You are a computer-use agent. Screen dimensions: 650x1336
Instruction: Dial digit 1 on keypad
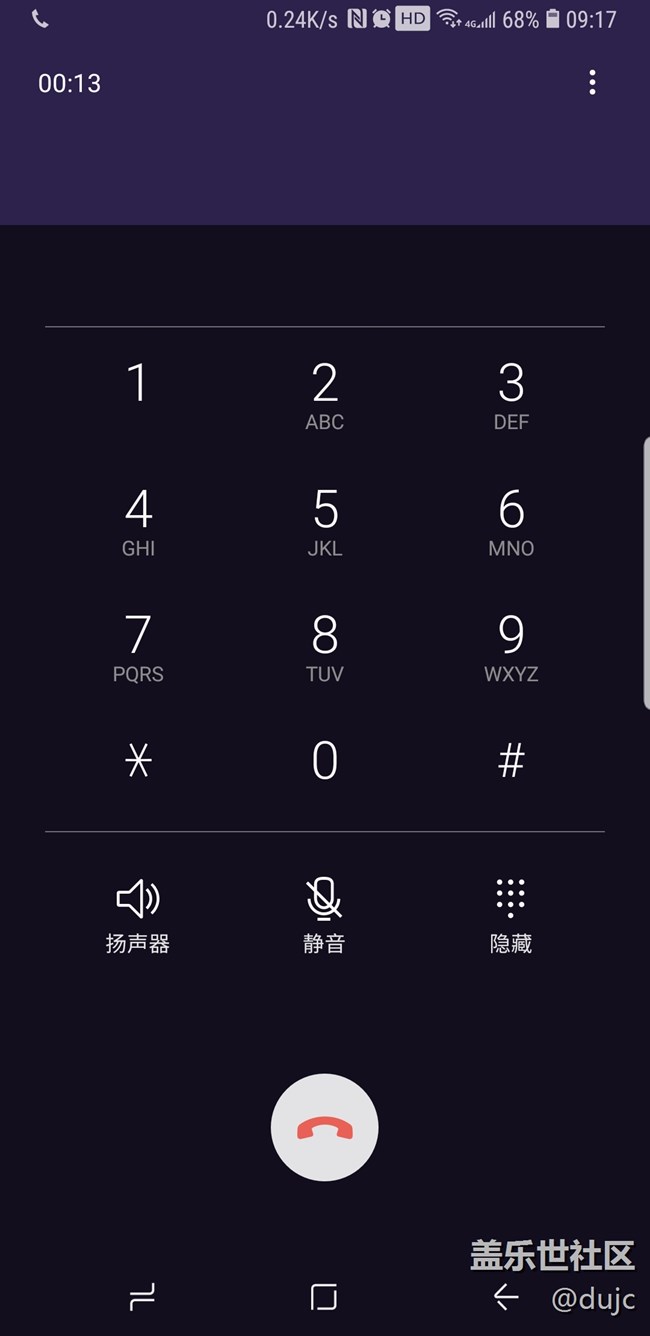click(138, 385)
